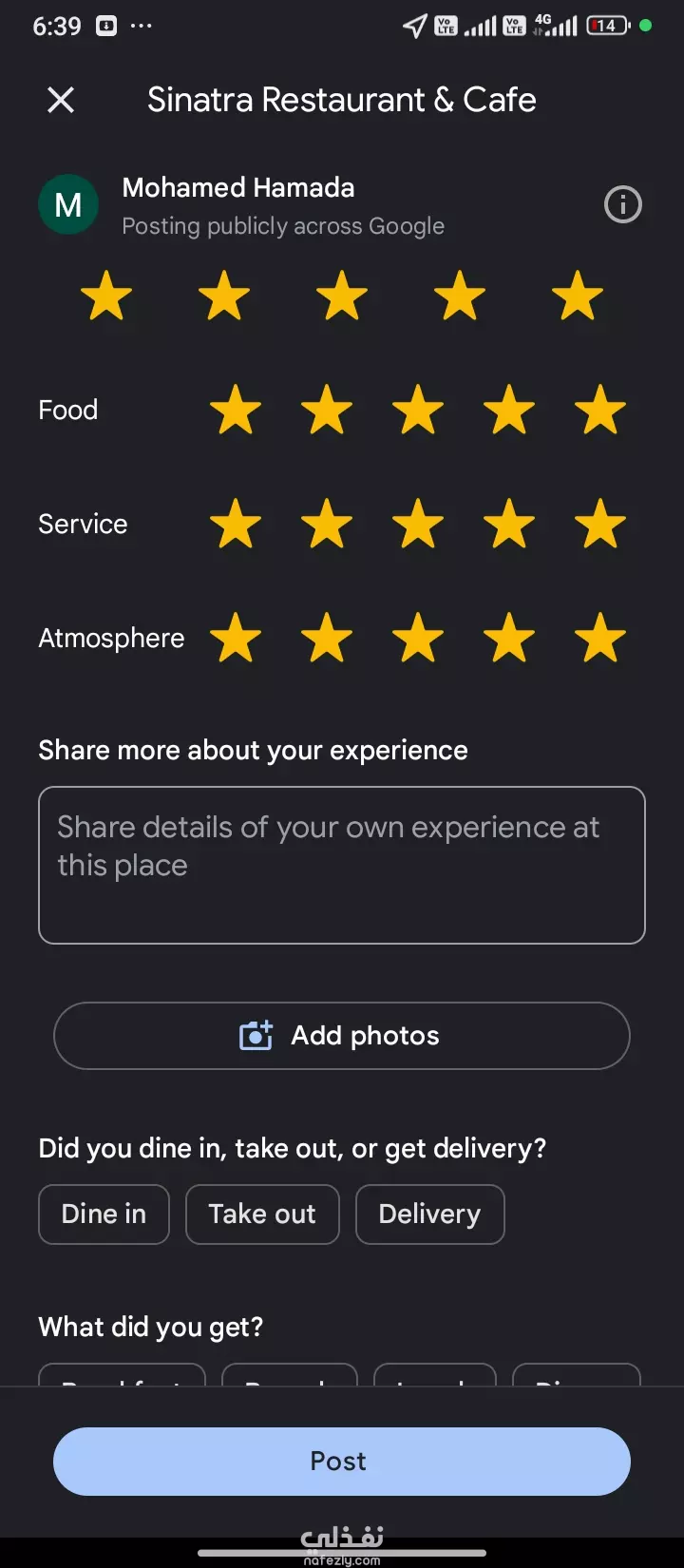The width and height of the screenshot is (684, 1568).
Task: Set overall rating to three stars
Action: pyautogui.click(x=342, y=296)
